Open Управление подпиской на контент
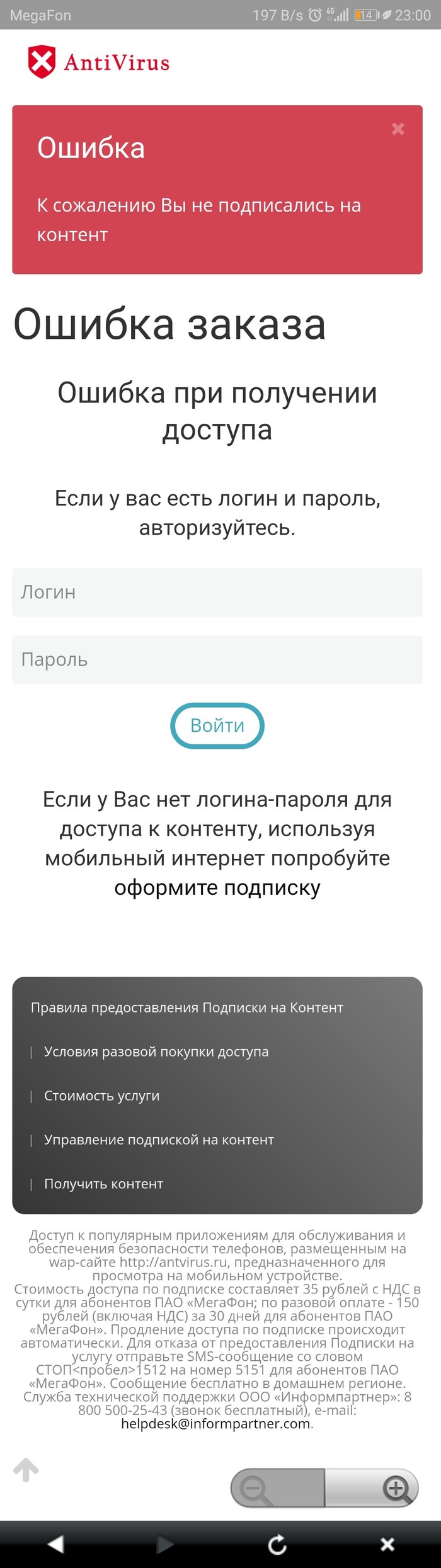 click(x=159, y=1140)
